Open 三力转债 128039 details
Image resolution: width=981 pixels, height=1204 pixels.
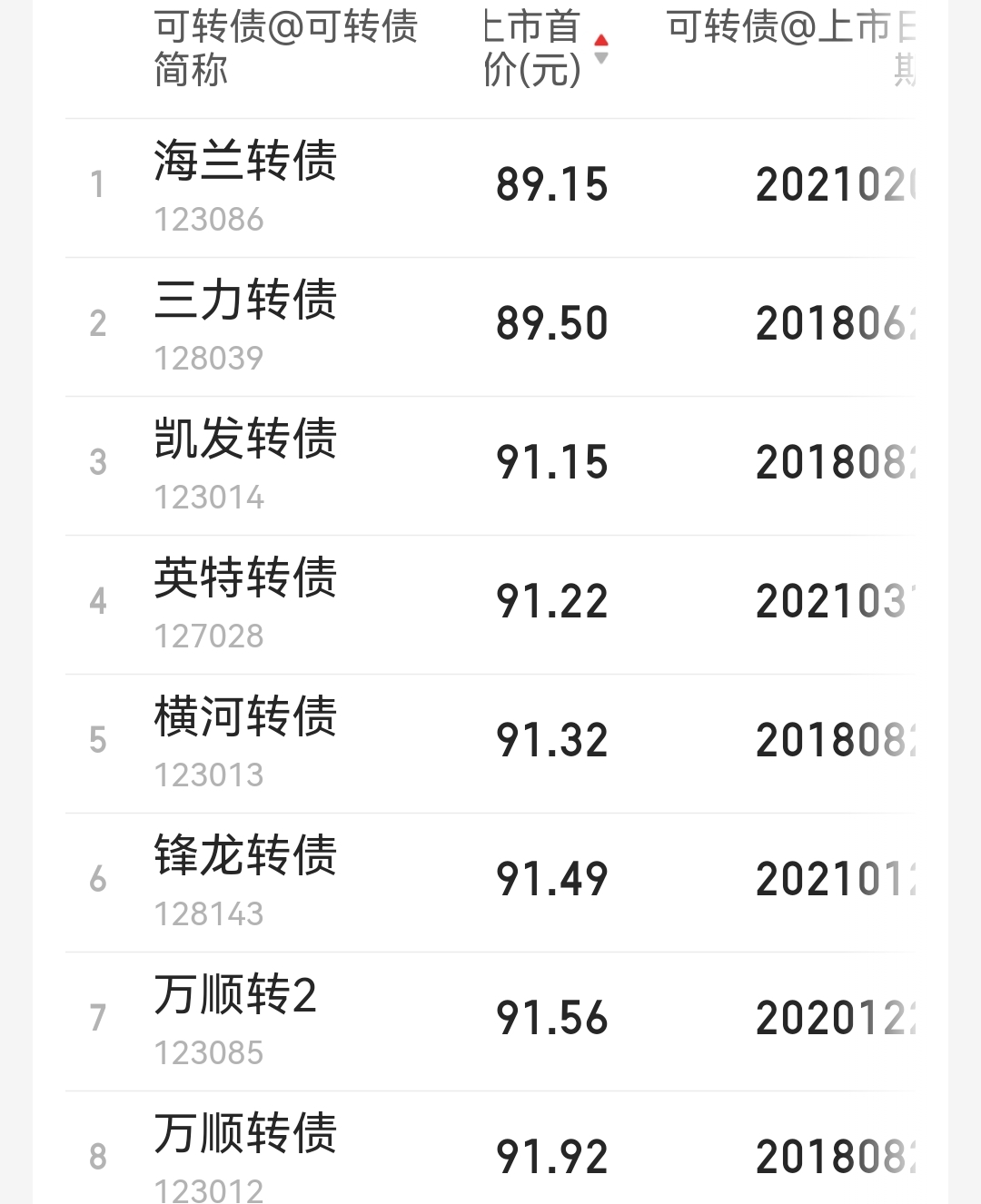click(x=245, y=325)
